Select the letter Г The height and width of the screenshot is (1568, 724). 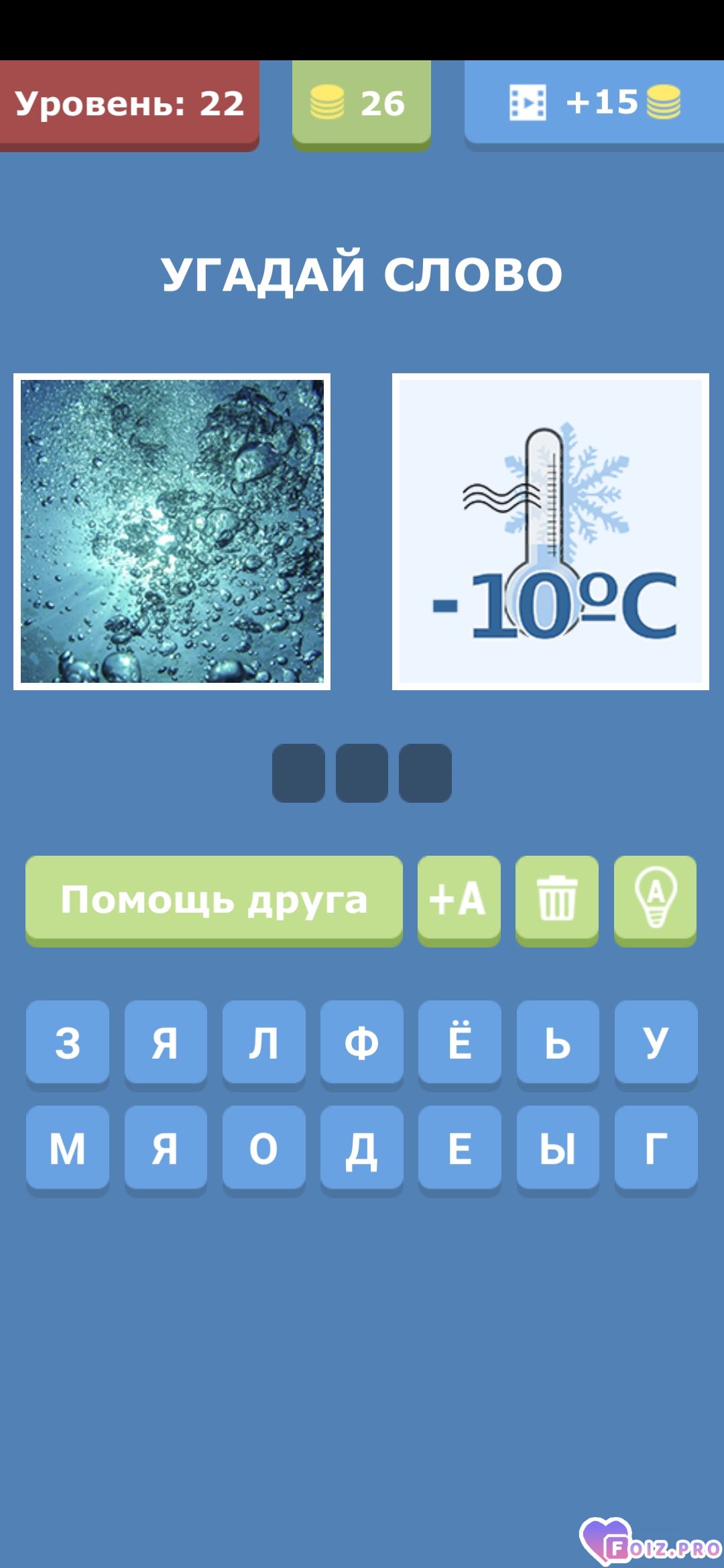tap(656, 1149)
